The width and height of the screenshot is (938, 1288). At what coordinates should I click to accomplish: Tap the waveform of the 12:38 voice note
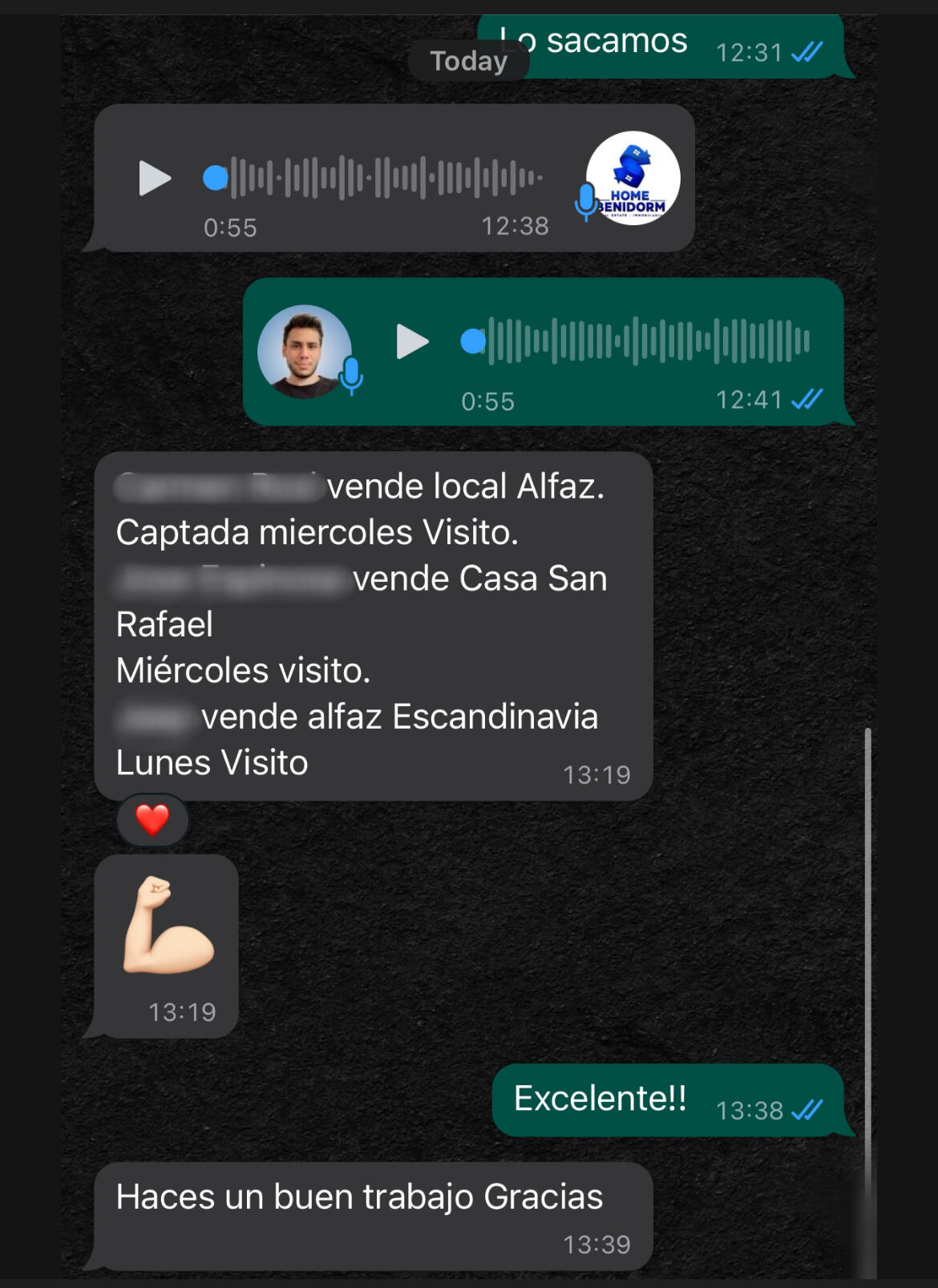[x=385, y=178]
